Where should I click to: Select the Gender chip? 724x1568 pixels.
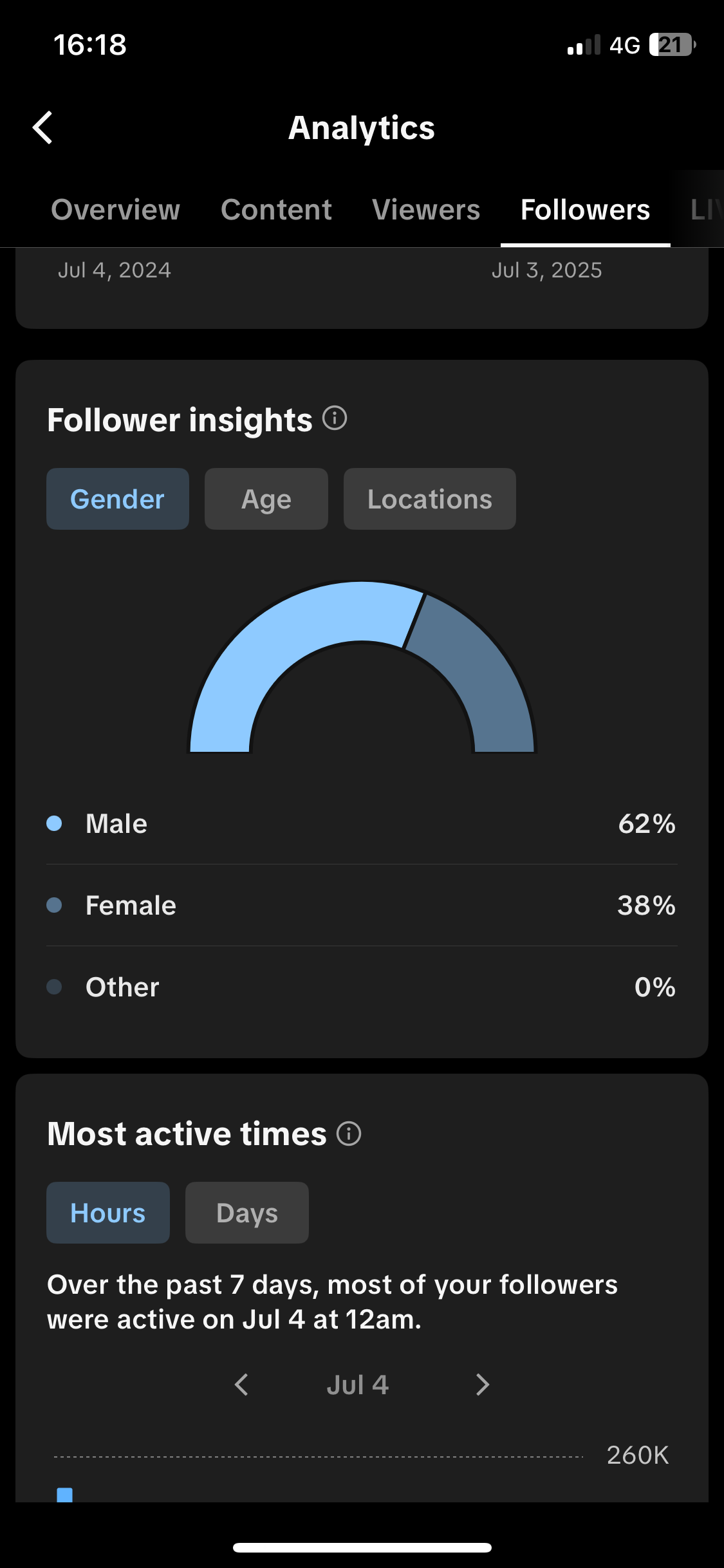pos(118,499)
